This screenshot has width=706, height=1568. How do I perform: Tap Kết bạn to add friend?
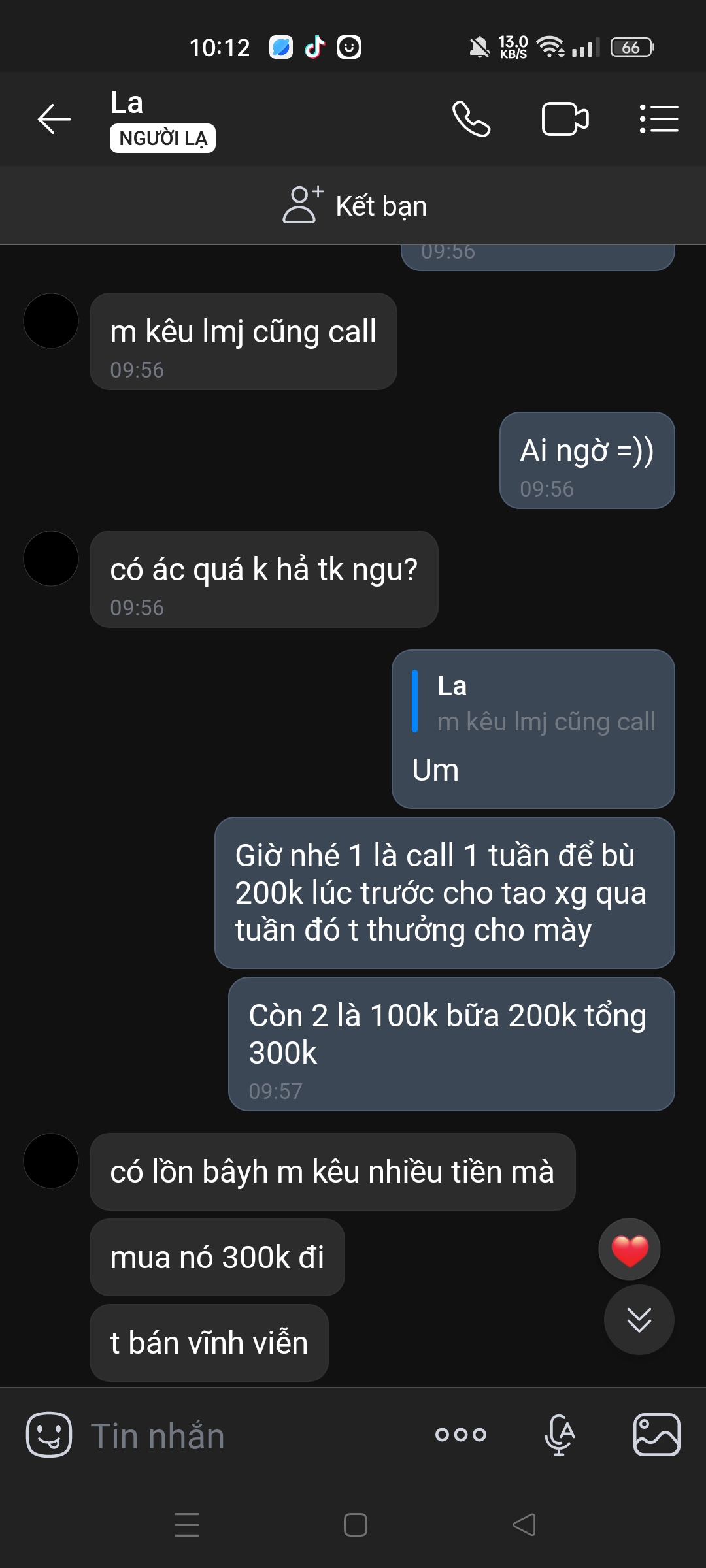point(355,206)
